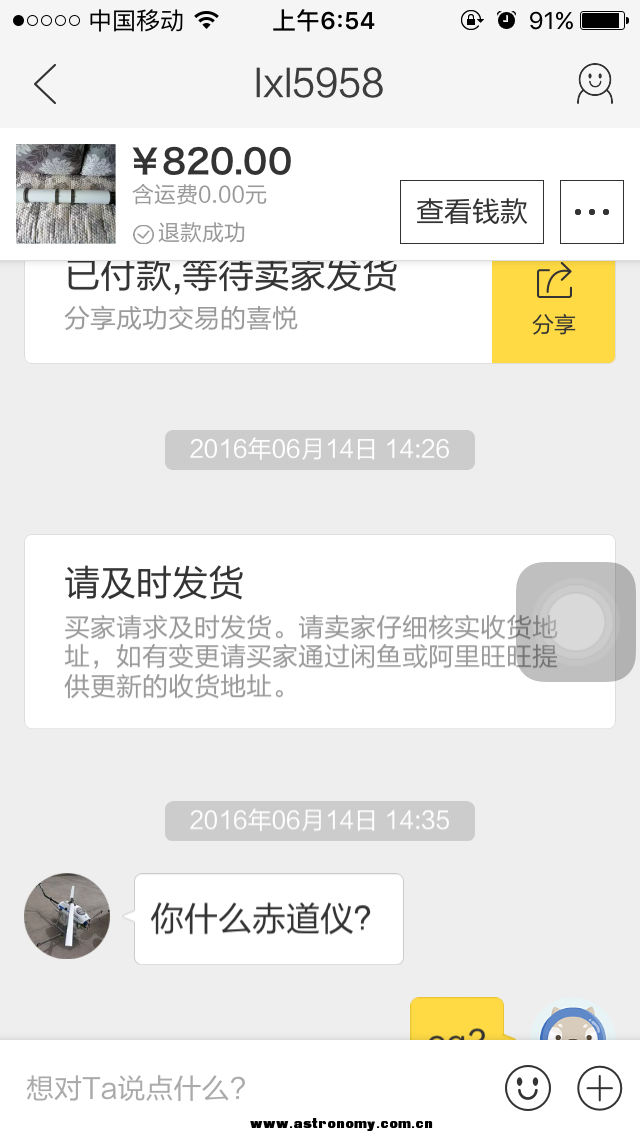640x1136 pixels.
Task: Open the three-dot more options button
Action: [591, 212]
